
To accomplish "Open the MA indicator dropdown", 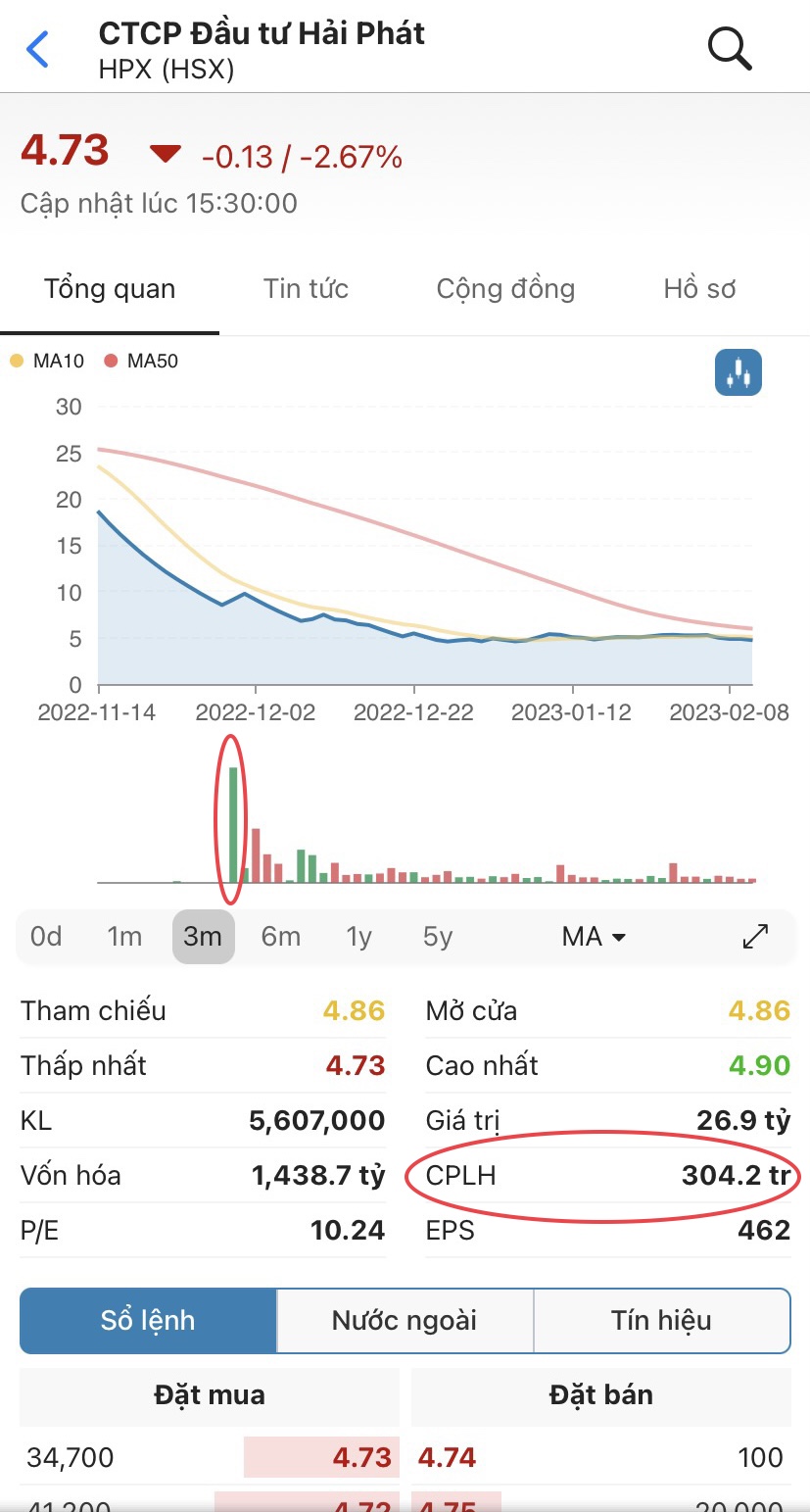I will coord(594,937).
